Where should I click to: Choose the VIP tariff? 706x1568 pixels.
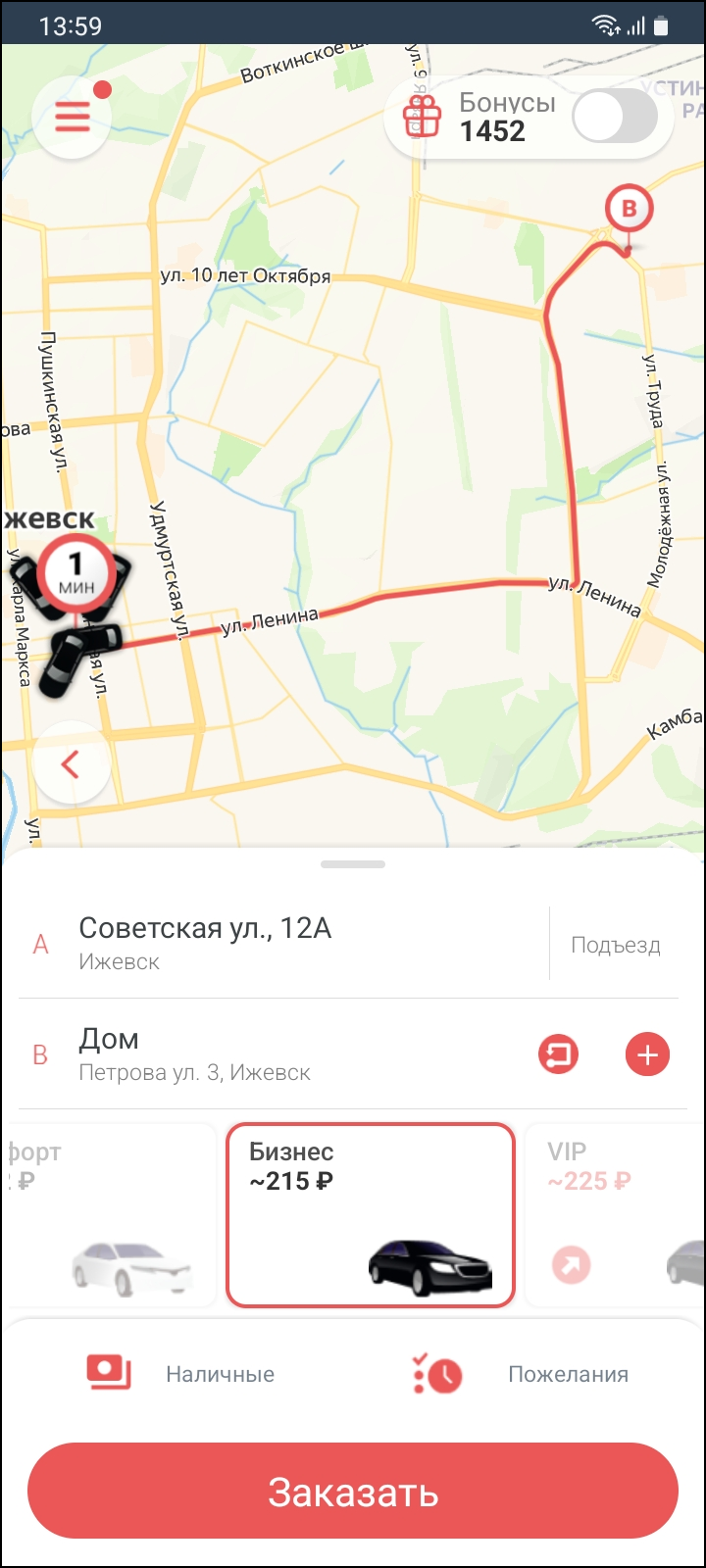(616, 1215)
